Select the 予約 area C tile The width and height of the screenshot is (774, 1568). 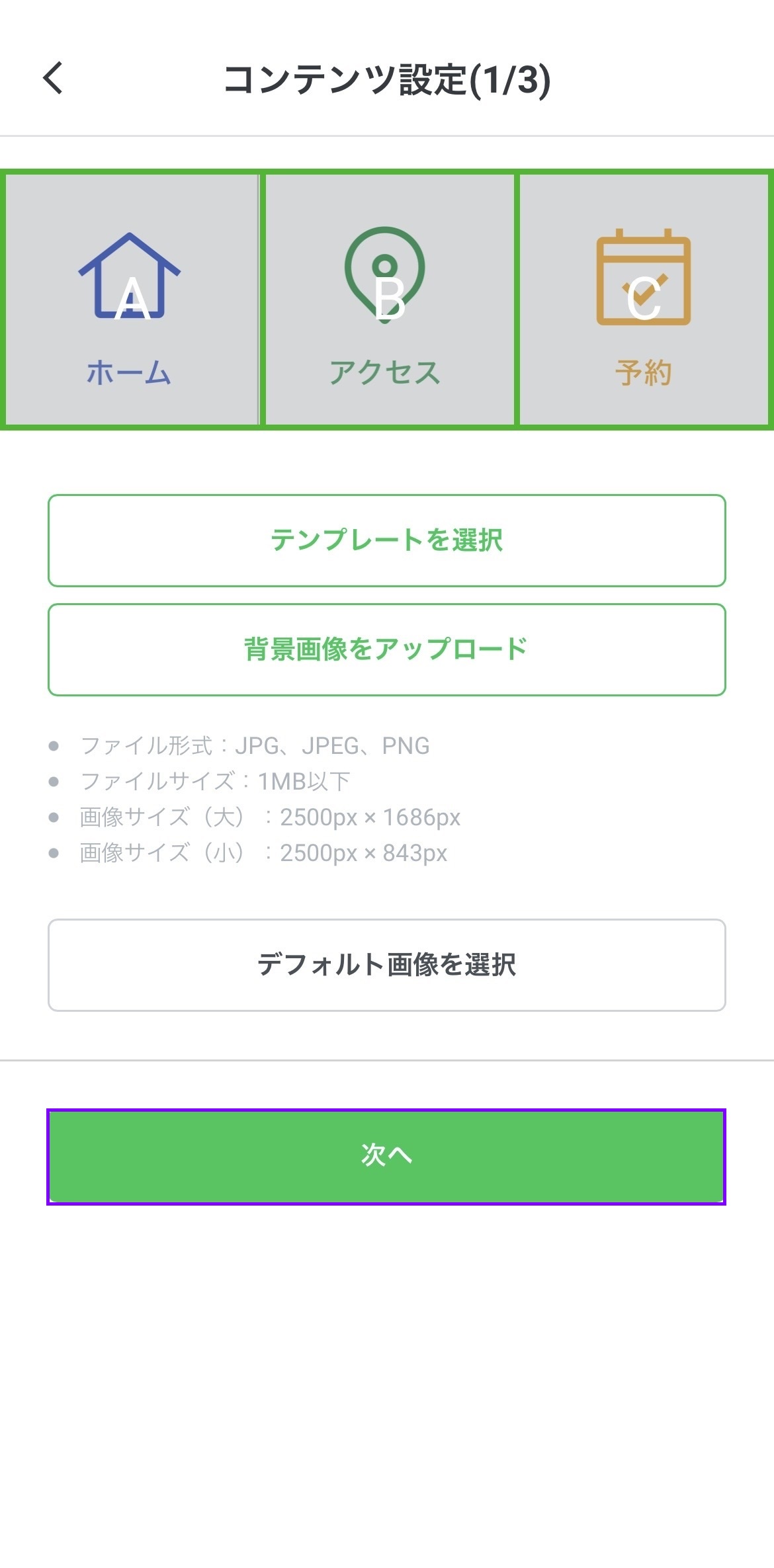pyautogui.click(x=644, y=300)
